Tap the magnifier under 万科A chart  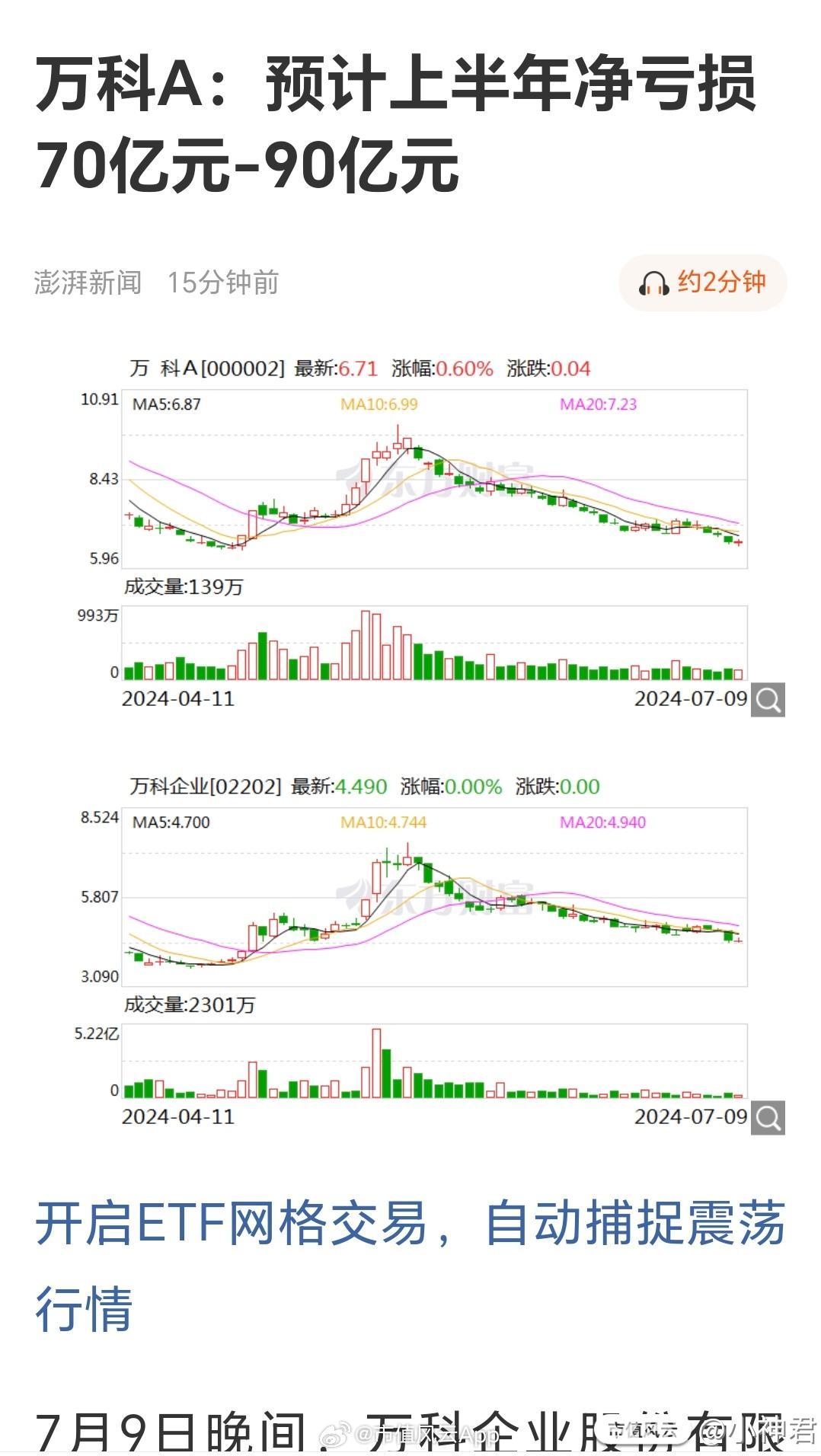(x=768, y=699)
